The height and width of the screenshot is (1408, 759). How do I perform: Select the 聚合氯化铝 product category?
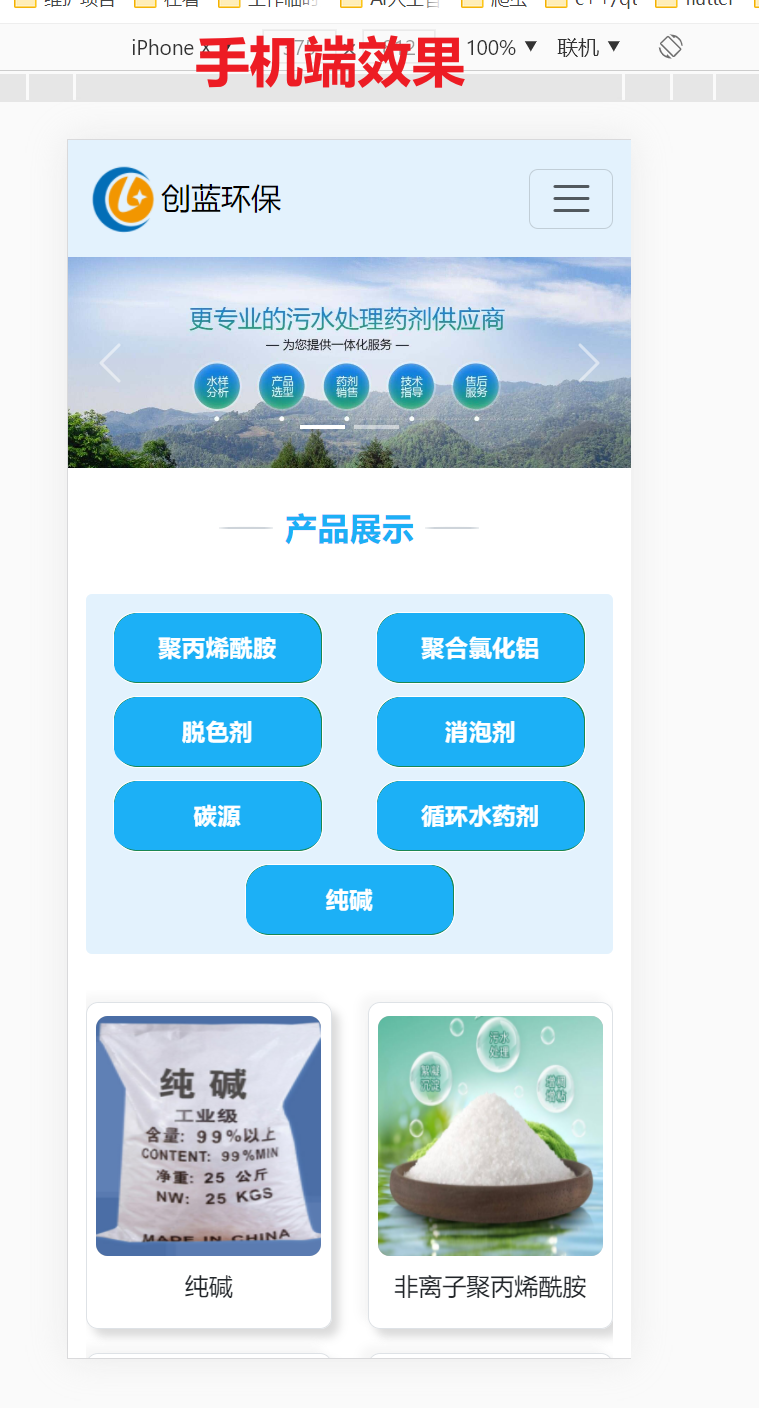(x=480, y=648)
